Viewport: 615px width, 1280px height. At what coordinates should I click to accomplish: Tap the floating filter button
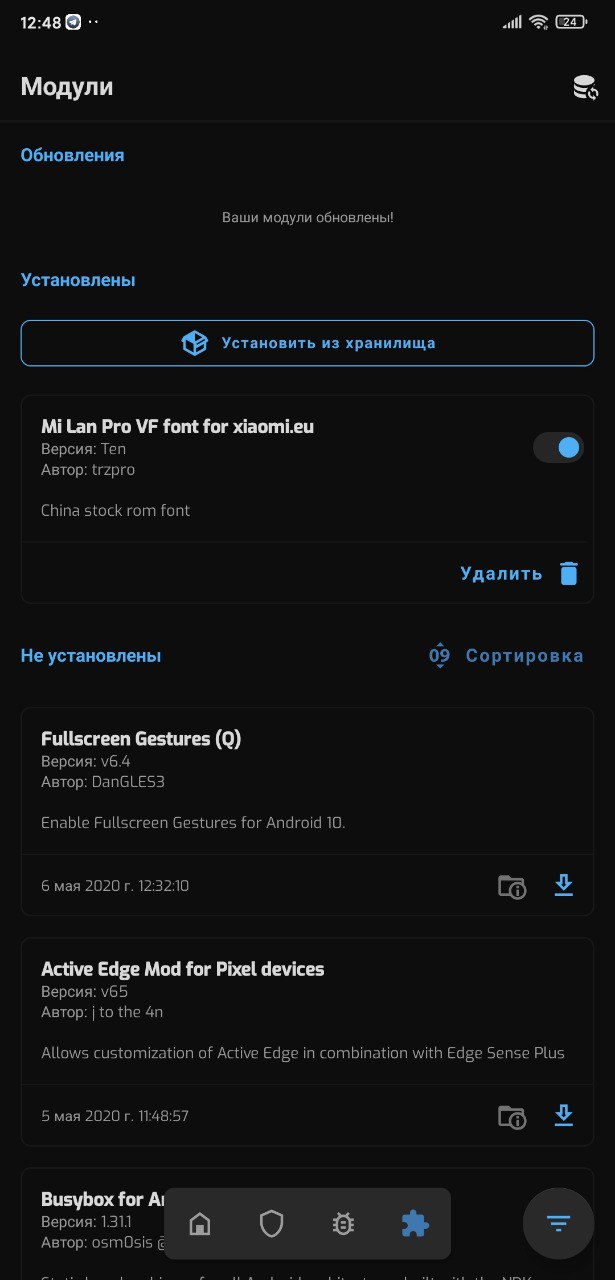pos(558,1223)
